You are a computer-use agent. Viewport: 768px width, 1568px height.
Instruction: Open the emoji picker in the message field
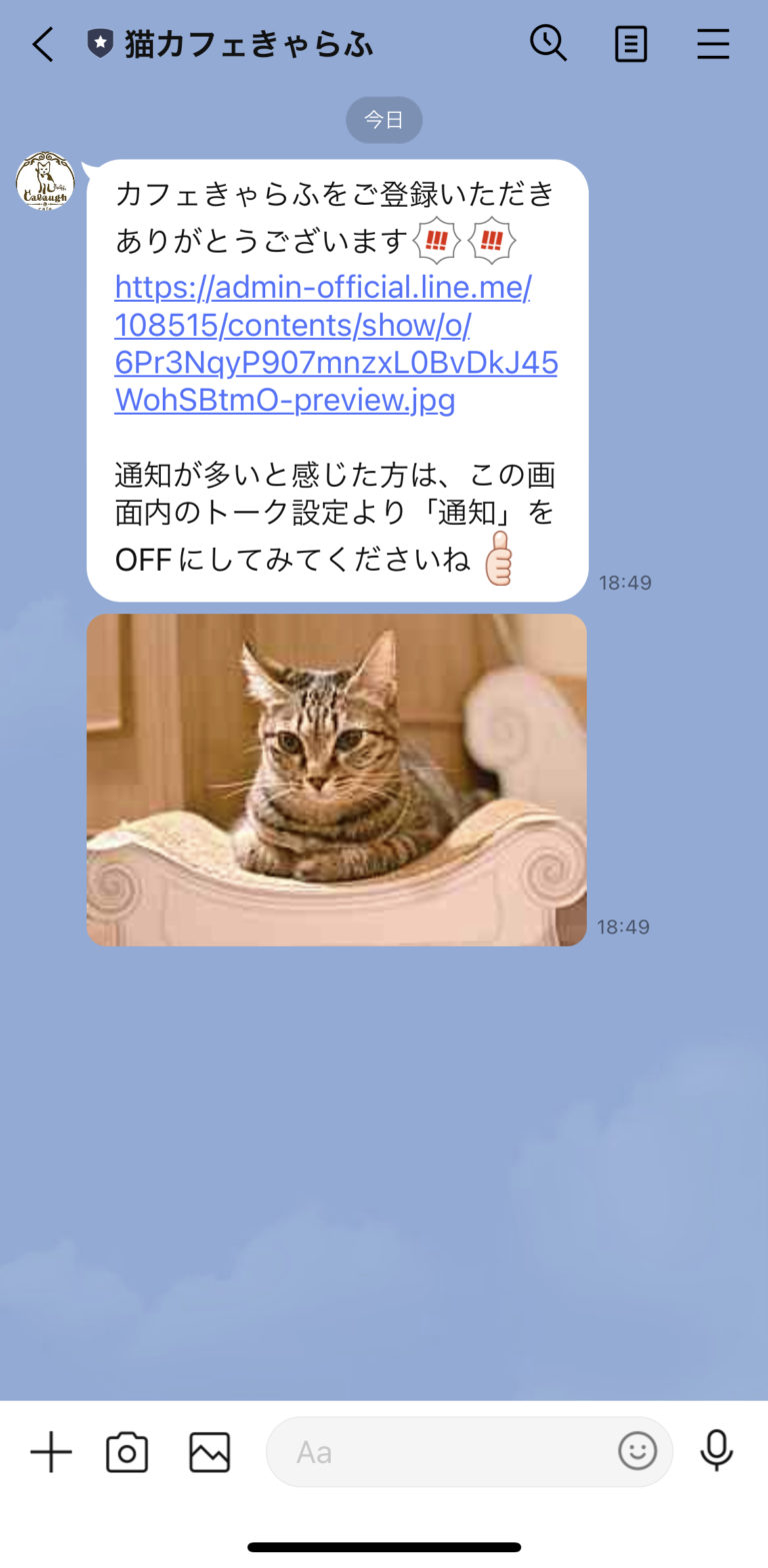tap(637, 1451)
